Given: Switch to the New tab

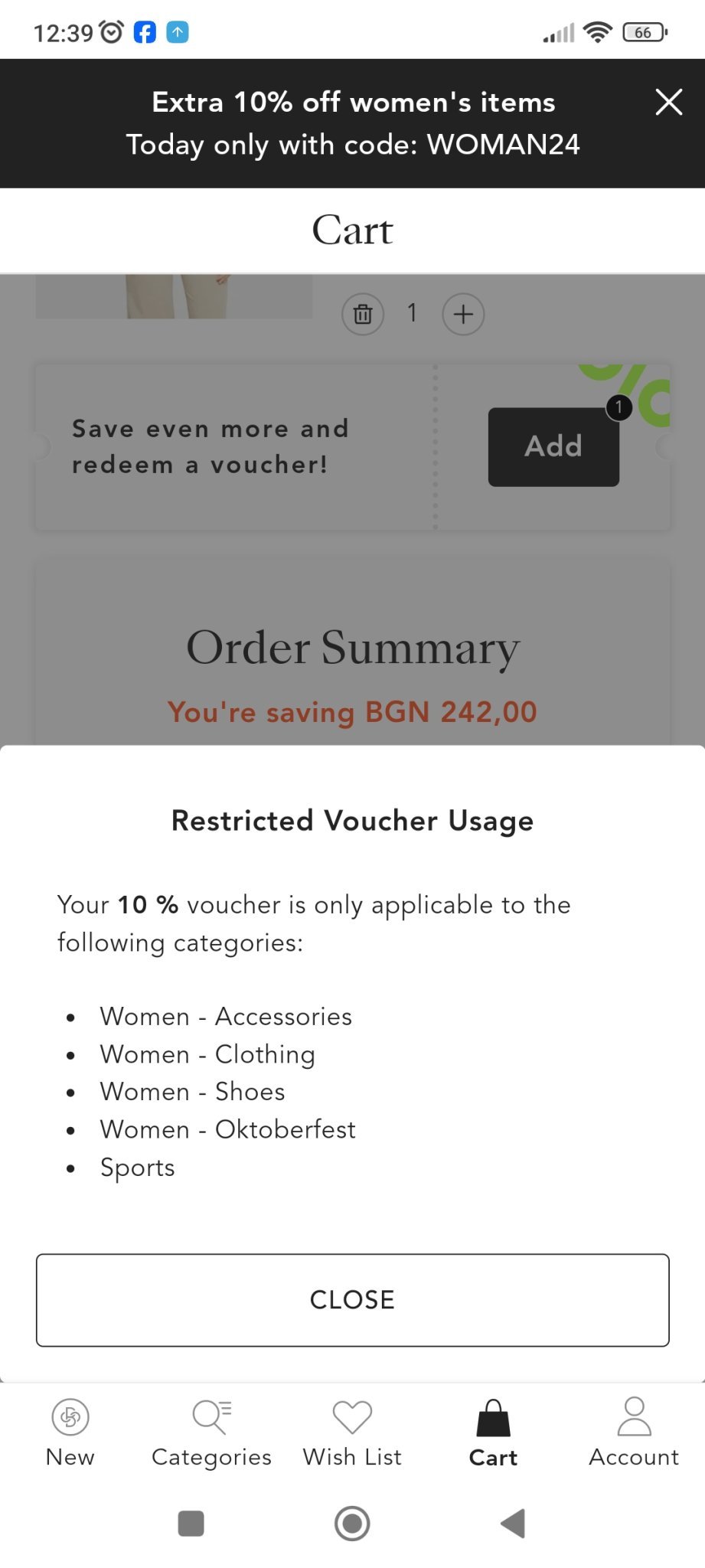Looking at the screenshot, I should point(70,1432).
